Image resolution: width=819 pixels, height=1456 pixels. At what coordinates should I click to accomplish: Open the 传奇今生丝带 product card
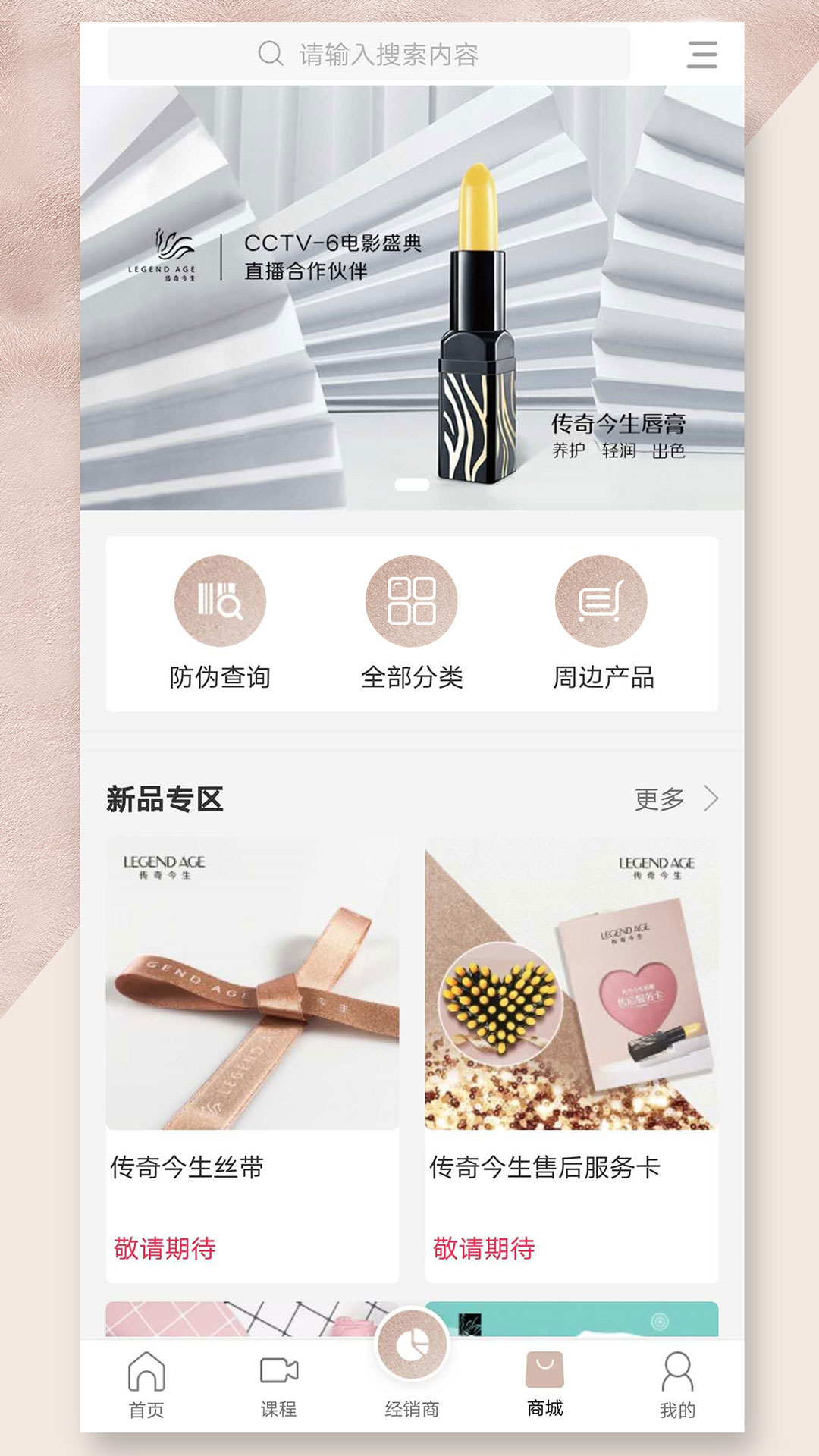click(x=253, y=1059)
